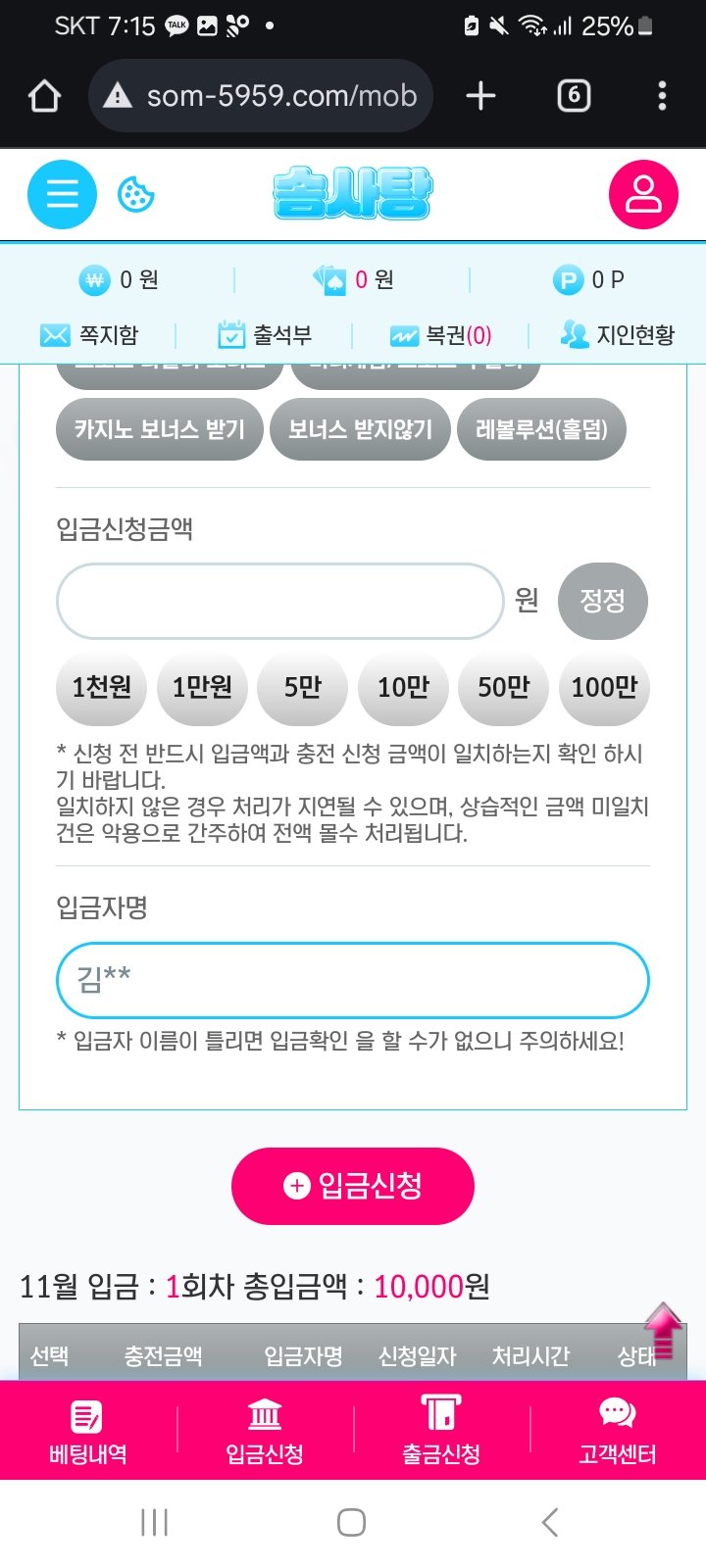Image resolution: width=706 pixels, height=1568 pixels.
Task: Submit the pink 입금신청 button
Action: coord(353,1186)
